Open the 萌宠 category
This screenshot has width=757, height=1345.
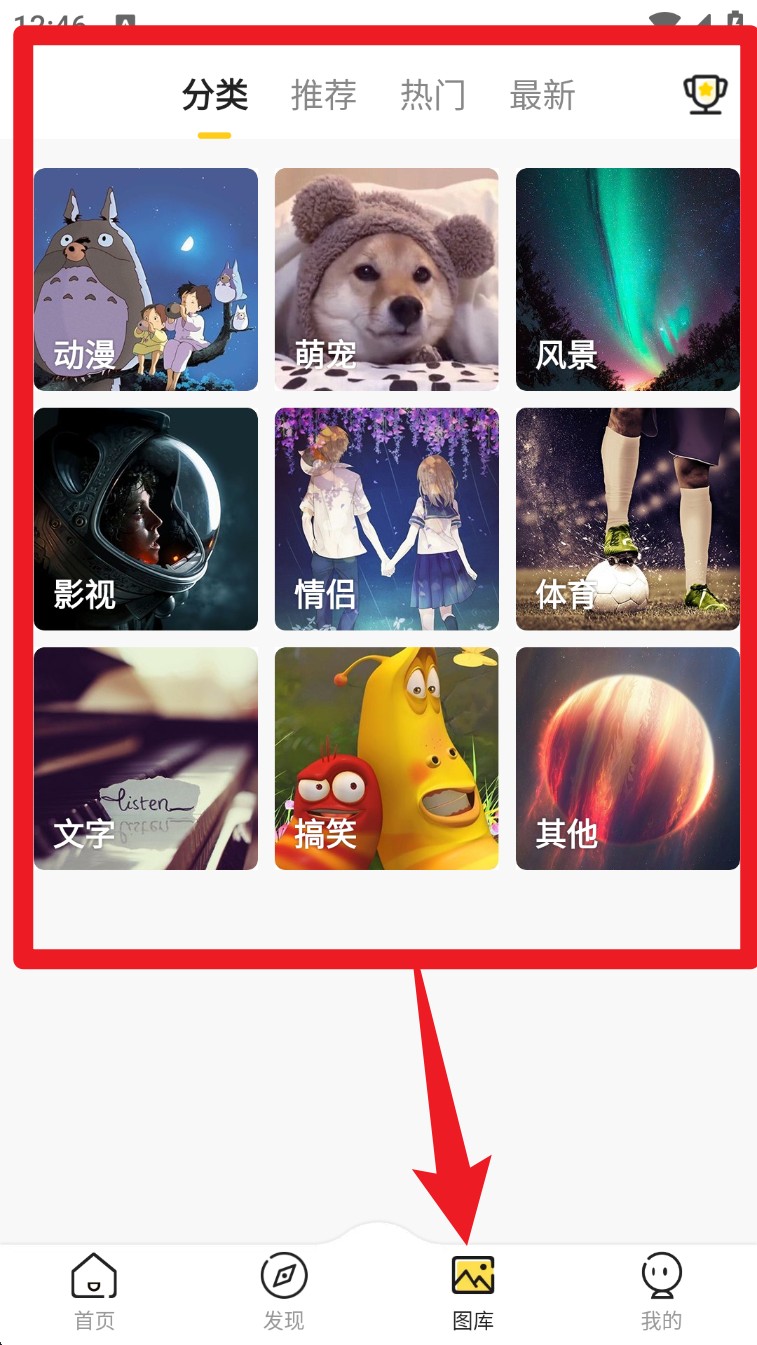coord(386,279)
